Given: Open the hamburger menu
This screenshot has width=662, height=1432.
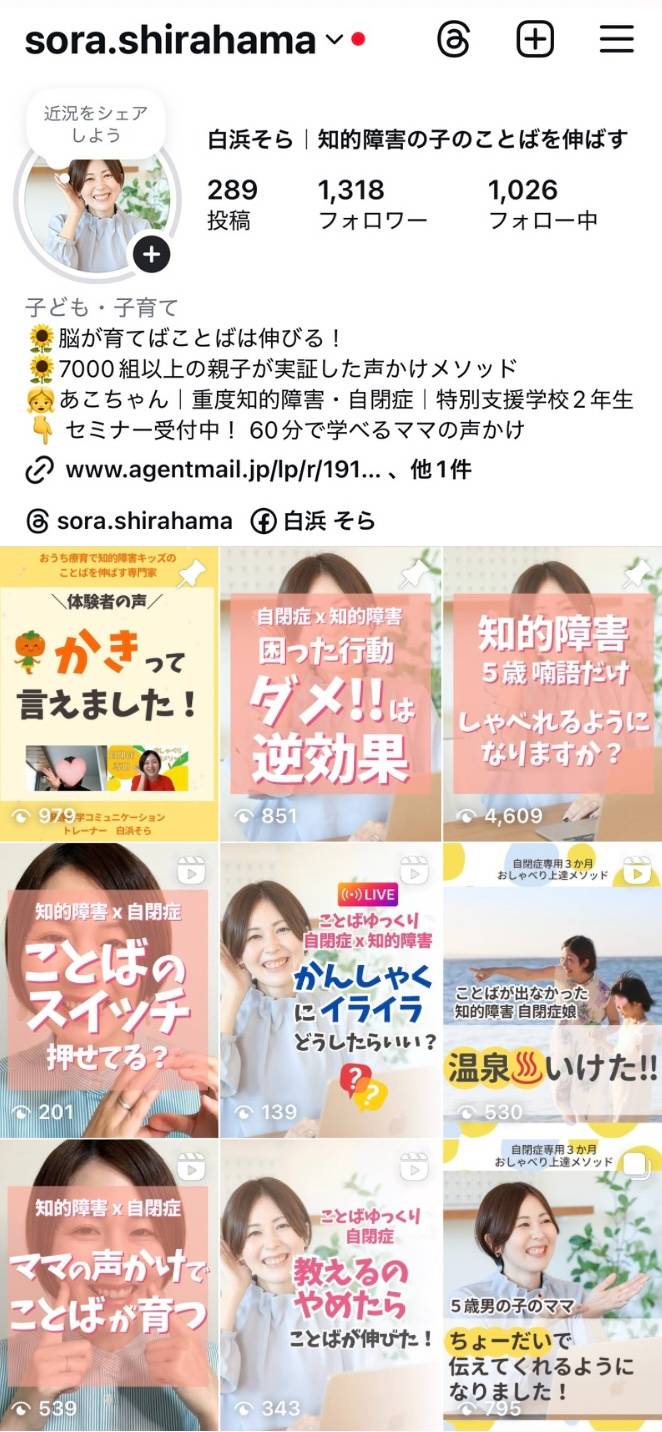Looking at the screenshot, I should [x=617, y=40].
